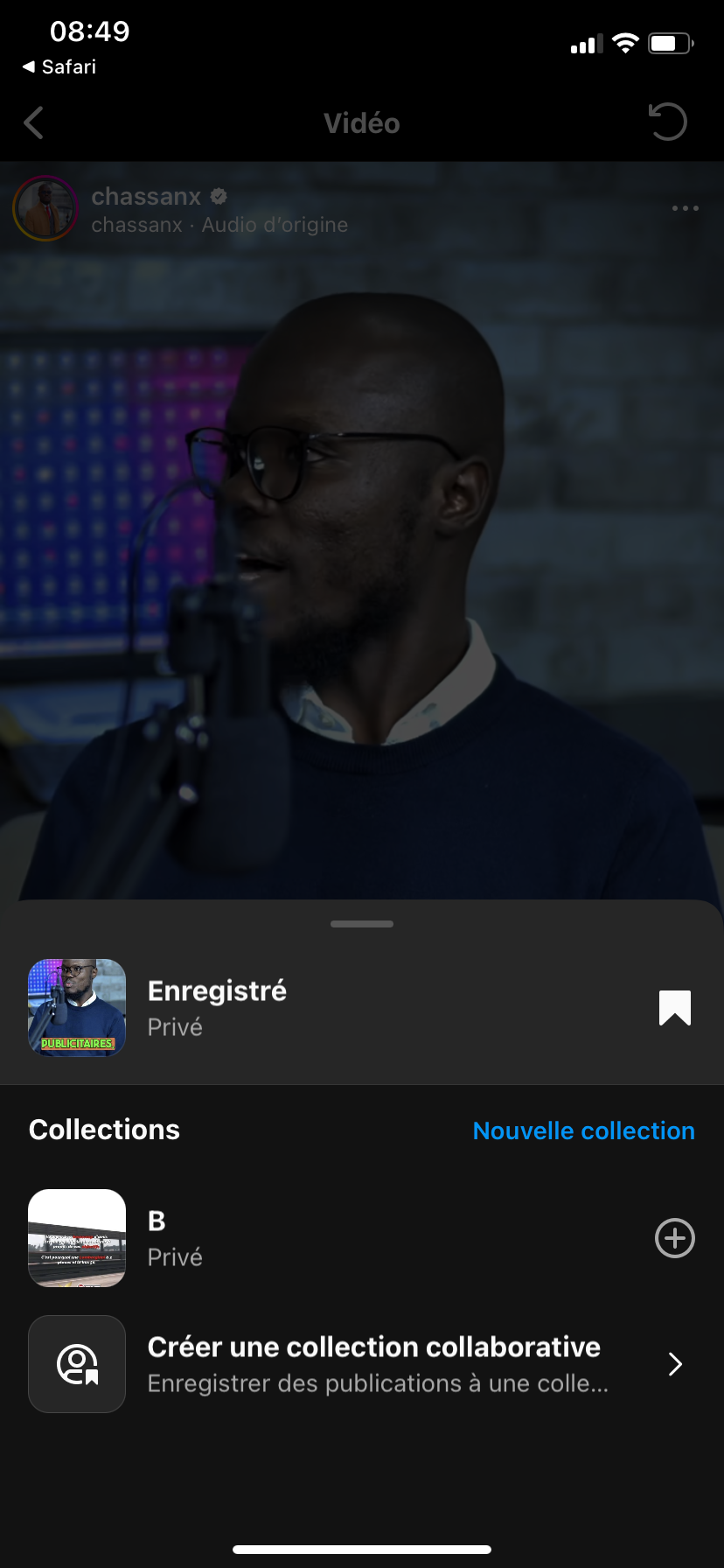The image size is (724, 1568).
Task: Tap the sheet drag handle
Action: coord(362,924)
